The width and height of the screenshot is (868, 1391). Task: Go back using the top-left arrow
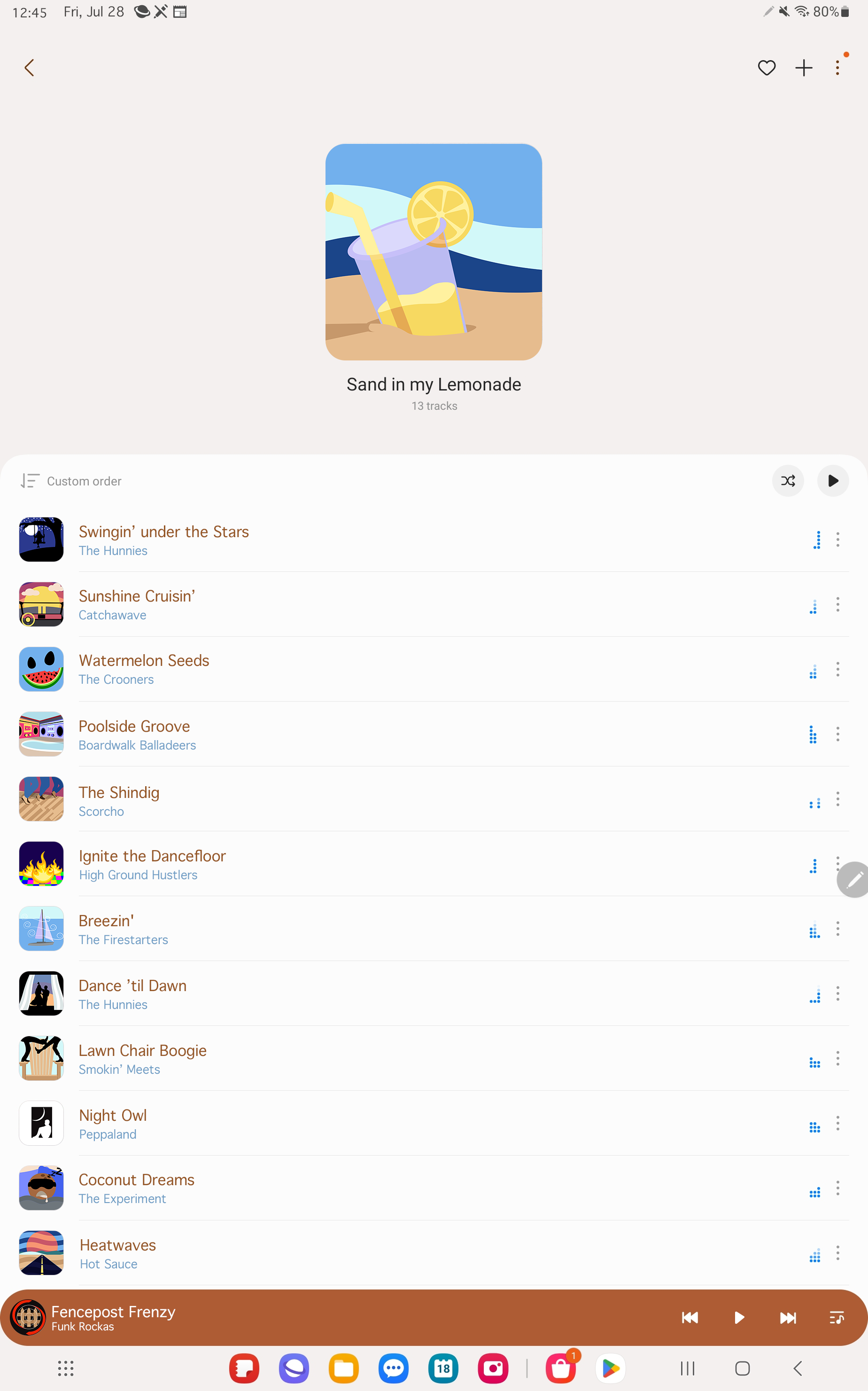pyautogui.click(x=30, y=68)
